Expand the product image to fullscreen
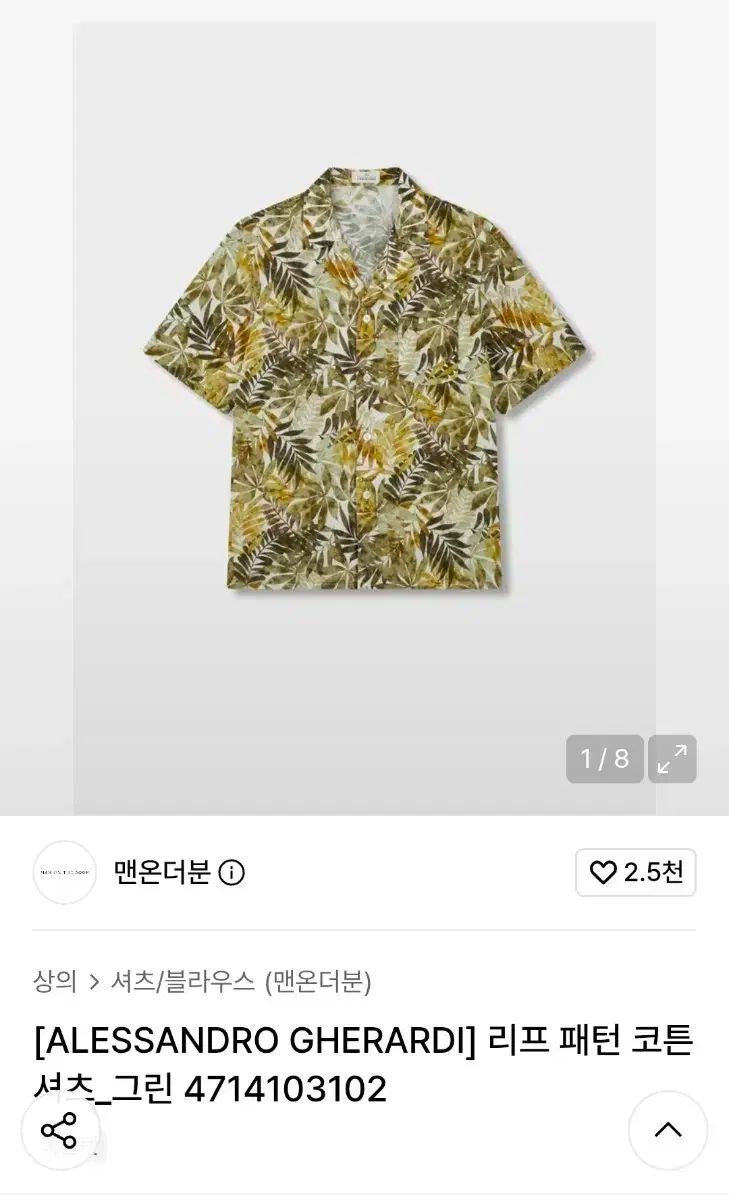The image size is (729, 1200). (672, 759)
